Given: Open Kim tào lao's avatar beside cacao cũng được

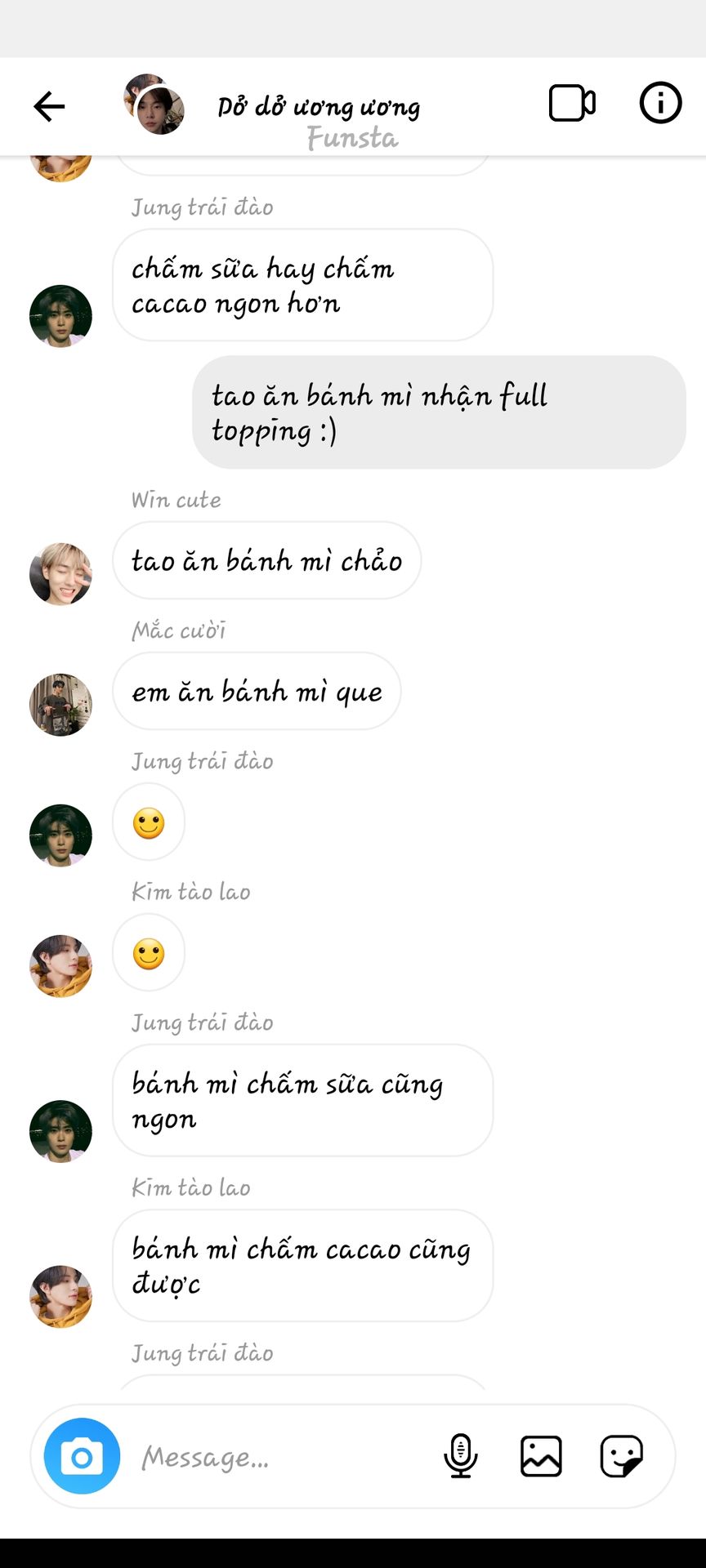Looking at the screenshot, I should click(60, 1297).
